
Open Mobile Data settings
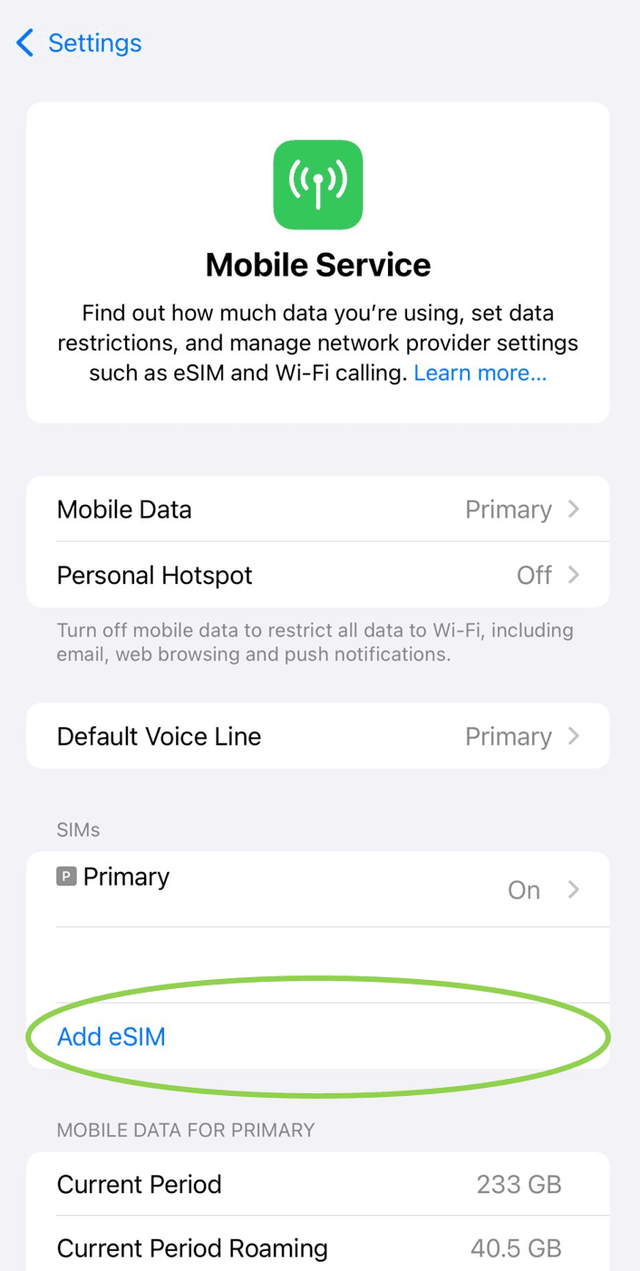point(318,509)
